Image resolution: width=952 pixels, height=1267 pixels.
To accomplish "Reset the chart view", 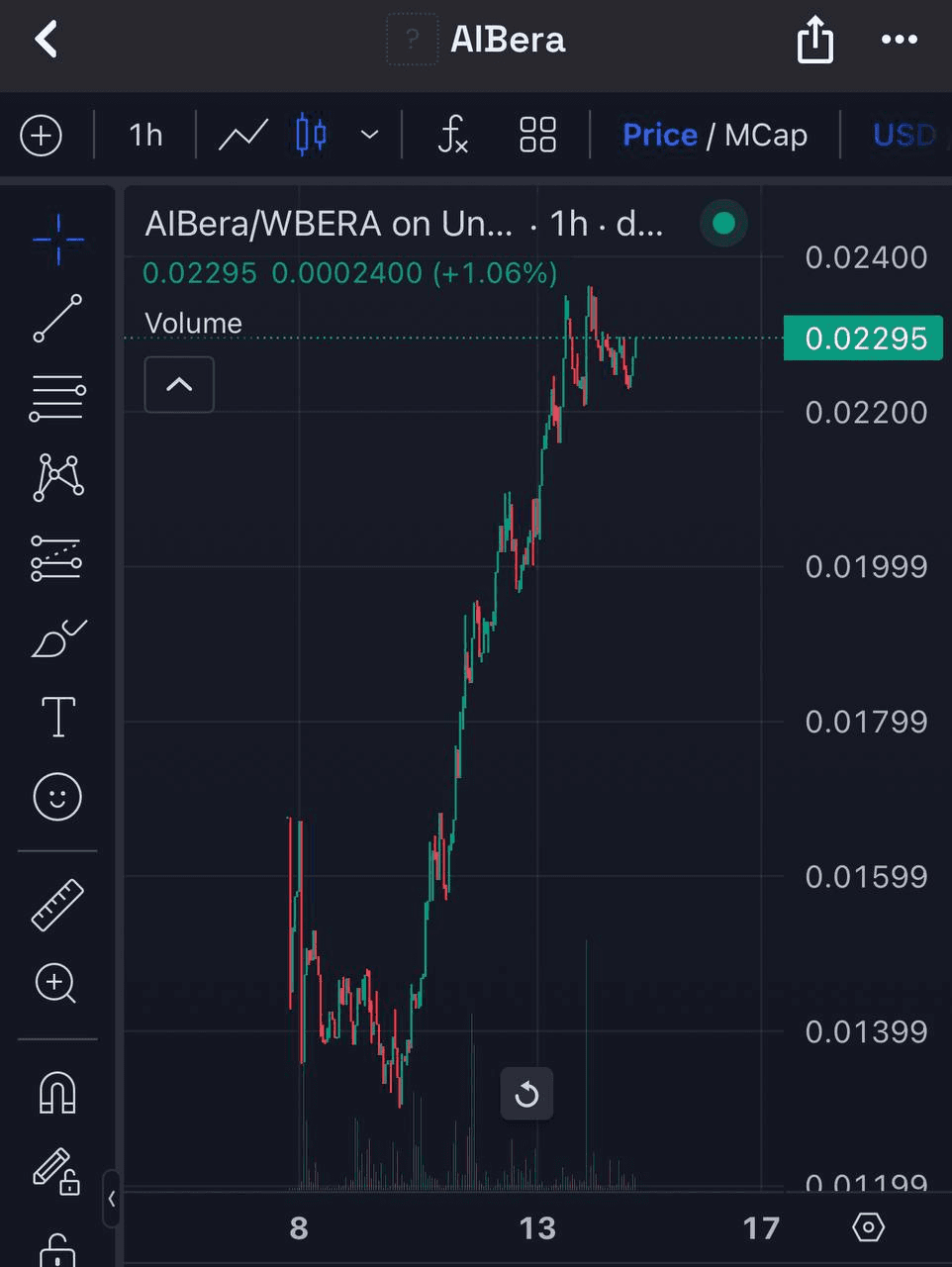I will (x=526, y=1094).
